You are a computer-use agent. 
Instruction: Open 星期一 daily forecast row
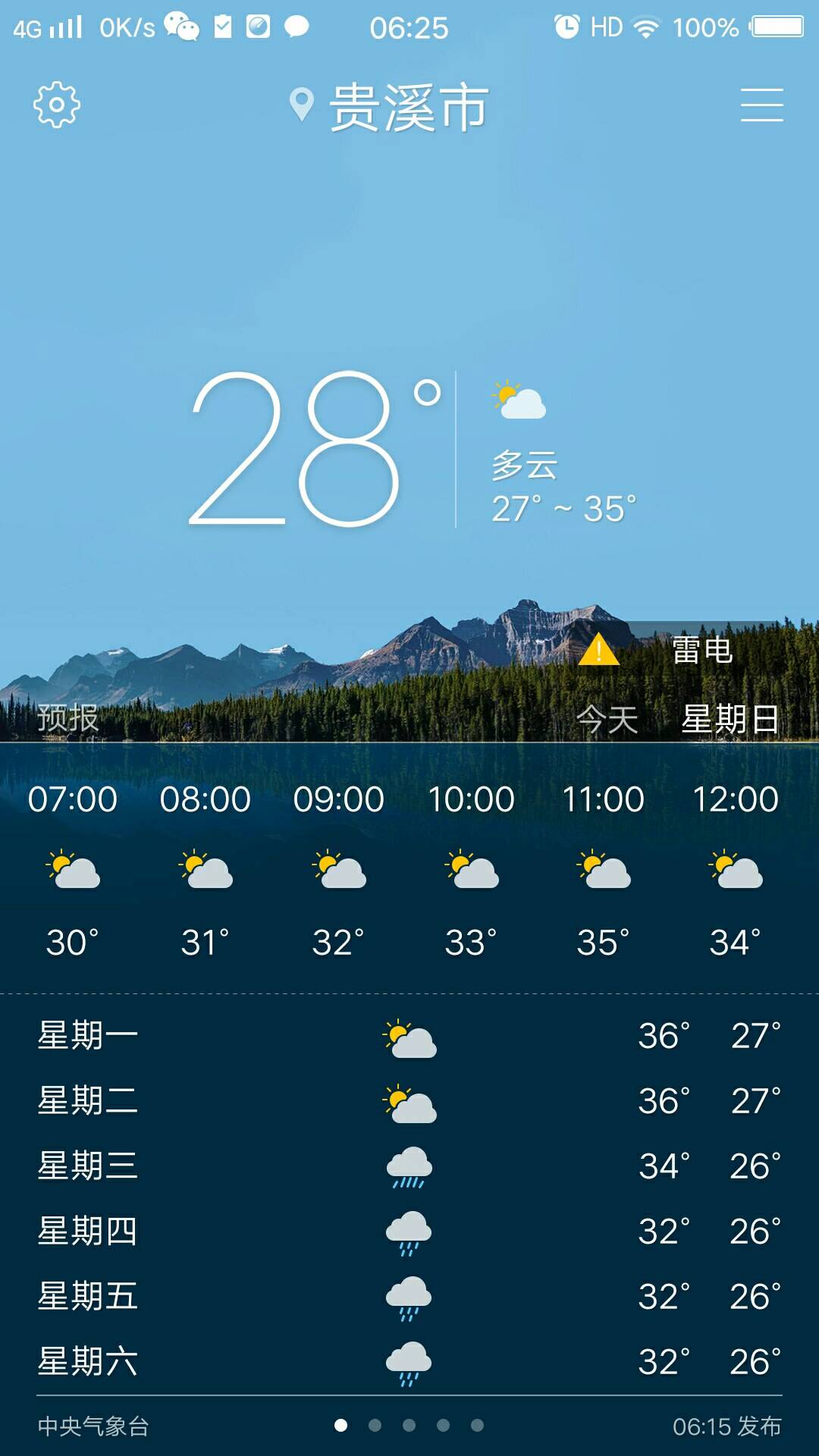409,1037
